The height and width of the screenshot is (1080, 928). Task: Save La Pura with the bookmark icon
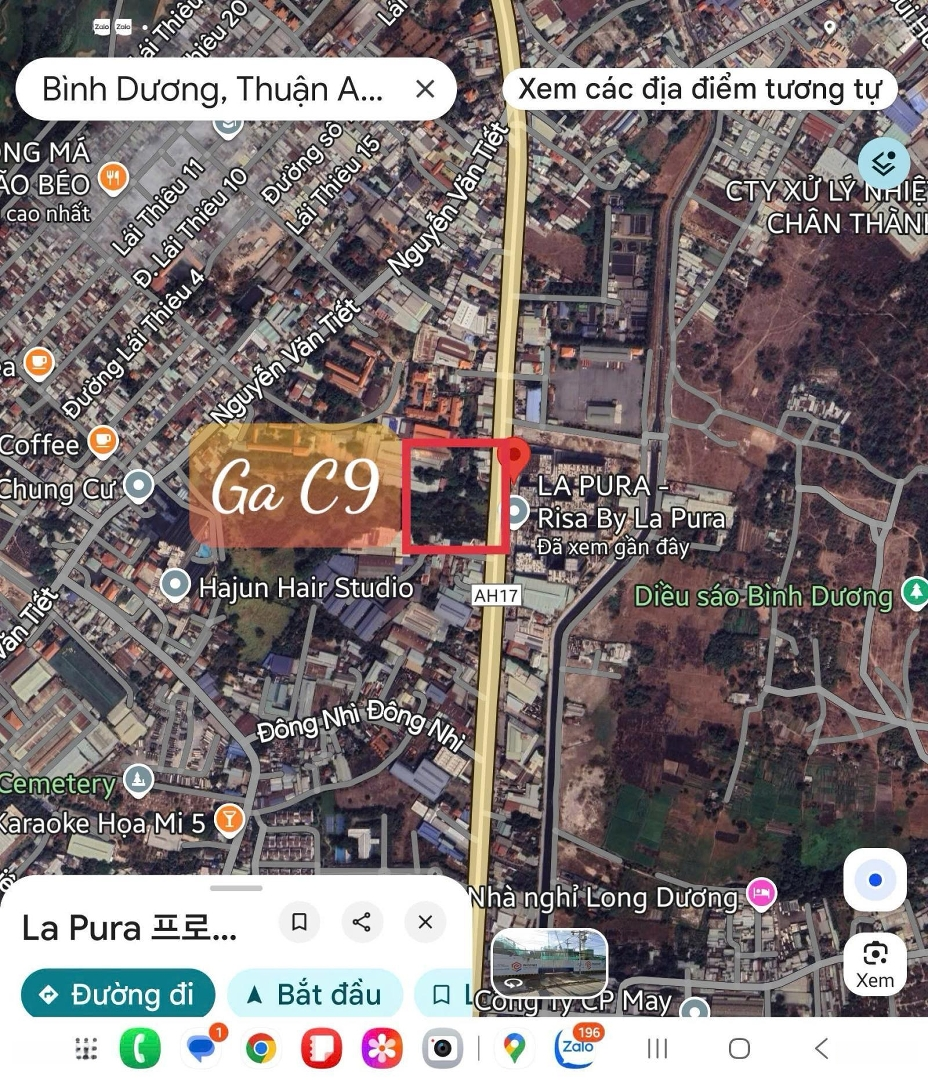point(299,922)
